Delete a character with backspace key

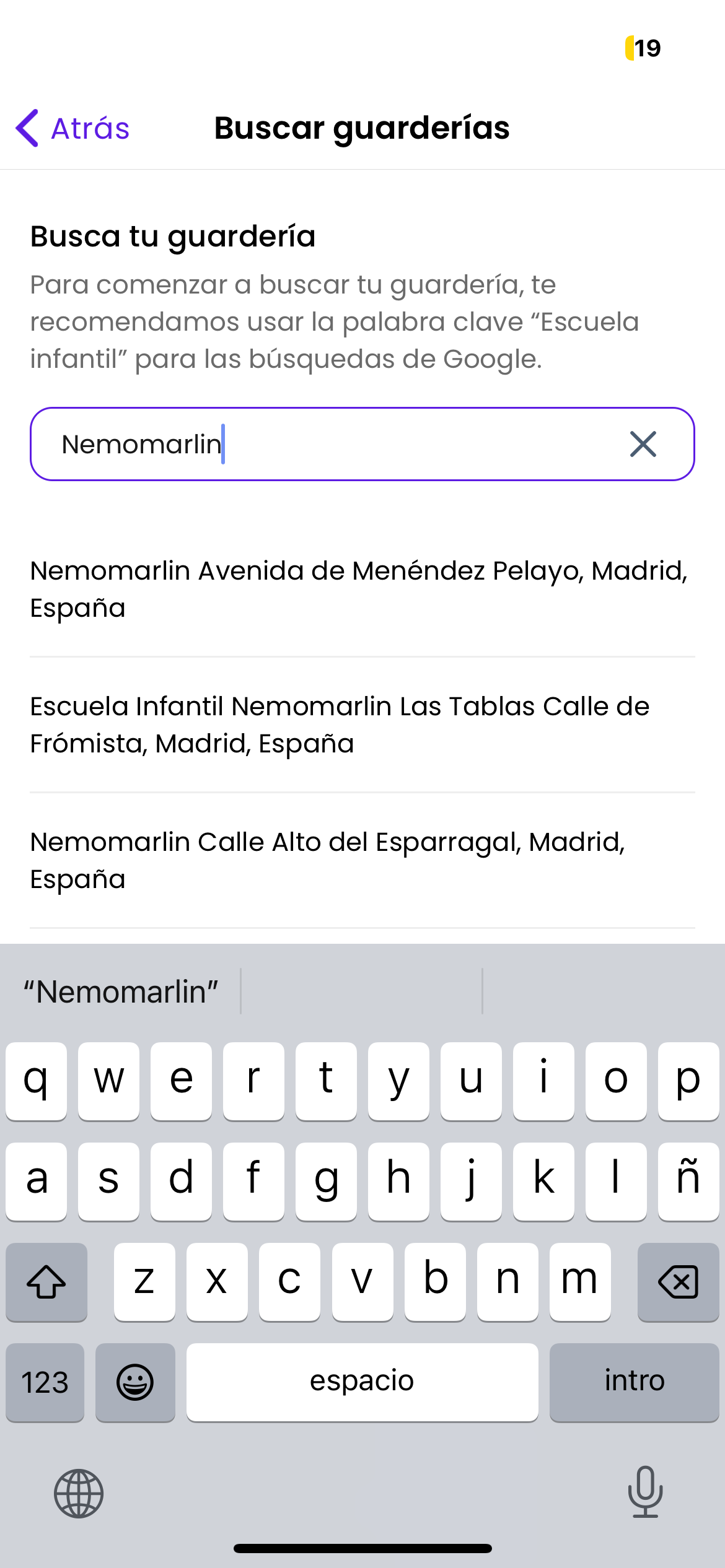pos(678,1281)
